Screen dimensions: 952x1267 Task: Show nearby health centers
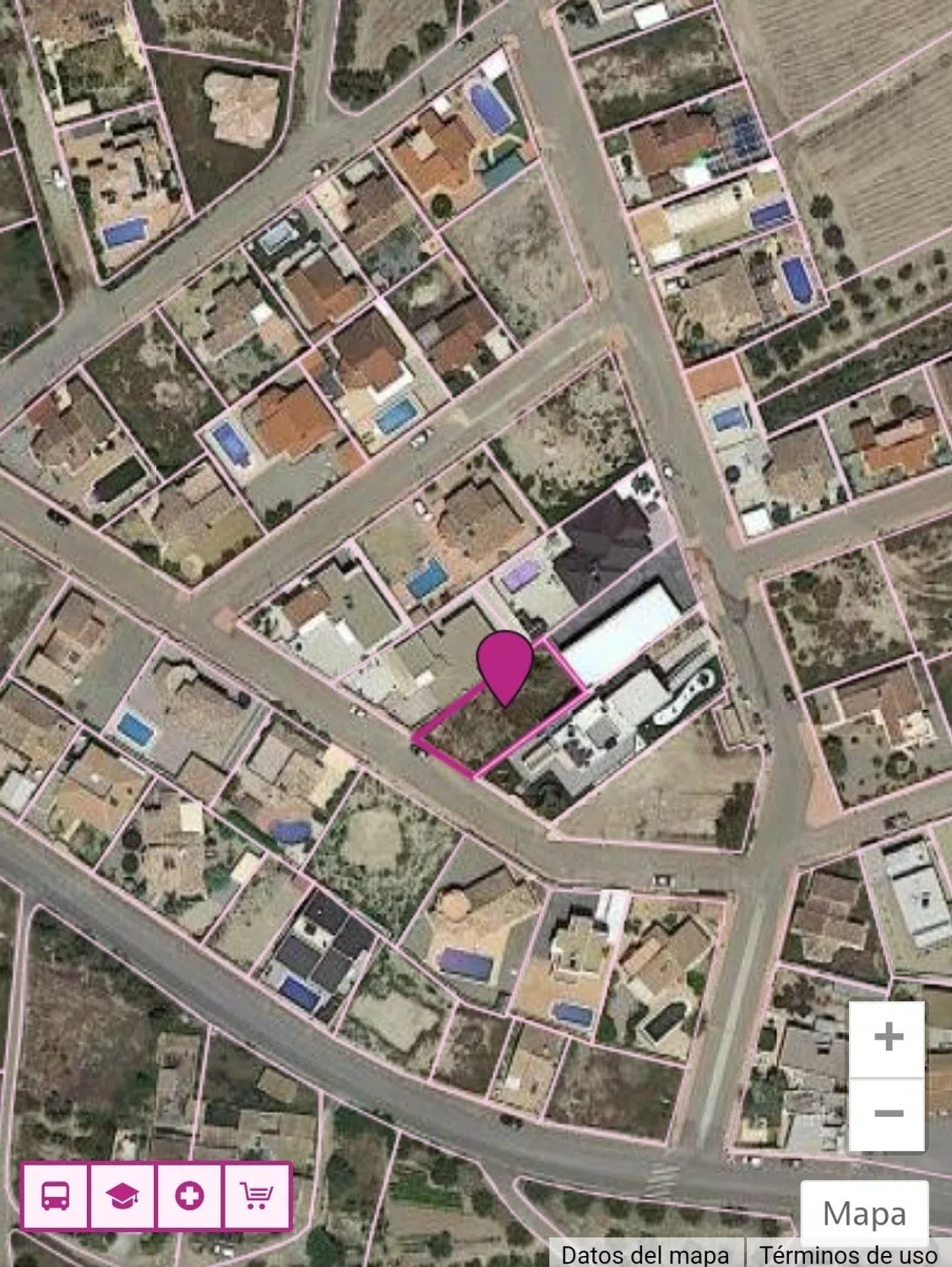(x=189, y=1196)
